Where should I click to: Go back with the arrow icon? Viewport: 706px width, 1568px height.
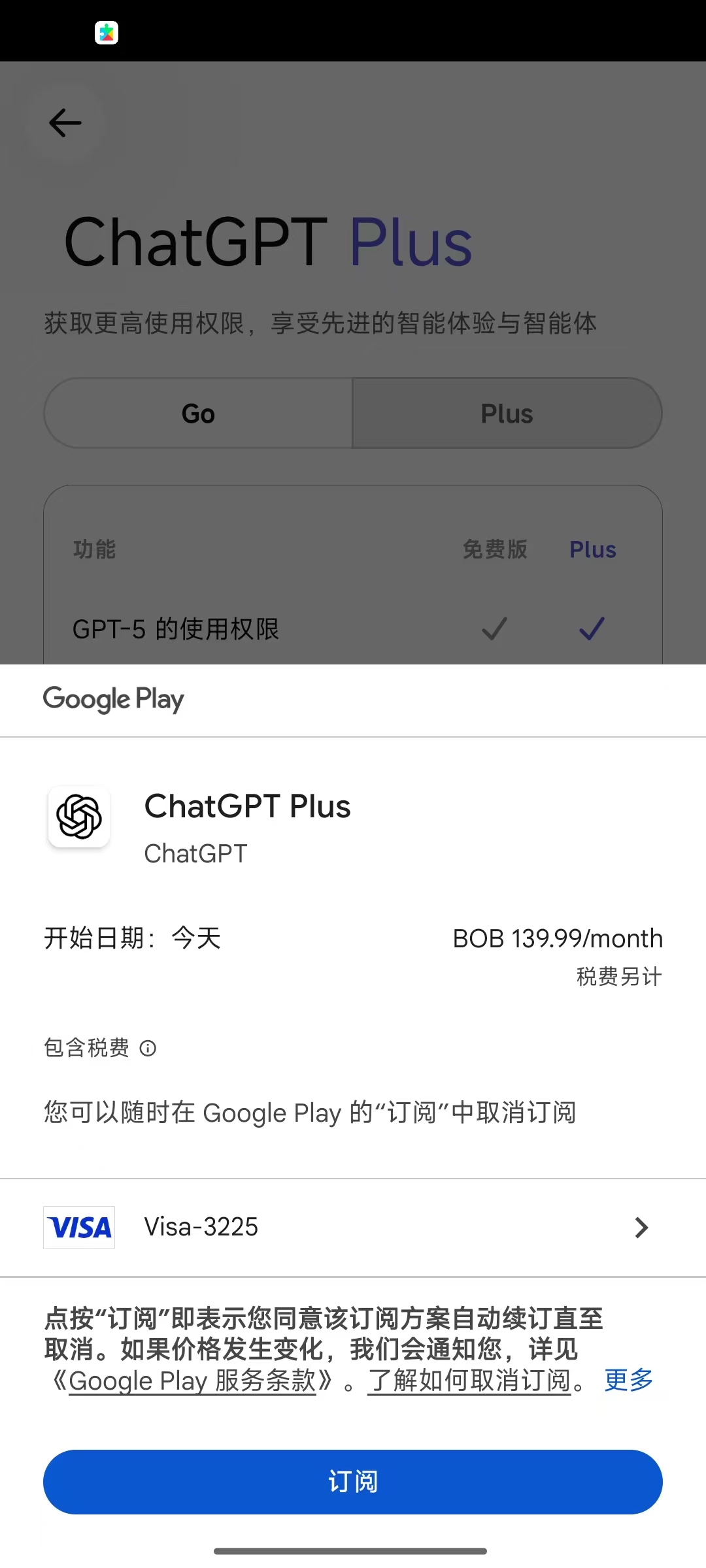pyautogui.click(x=65, y=123)
